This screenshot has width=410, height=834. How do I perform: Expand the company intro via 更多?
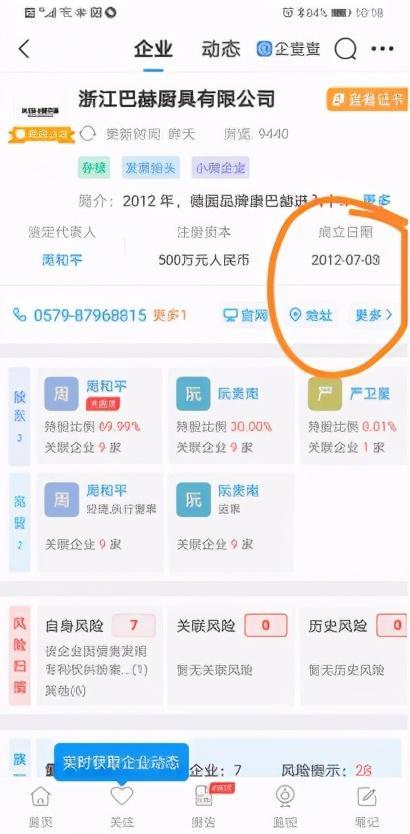(x=377, y=200)
